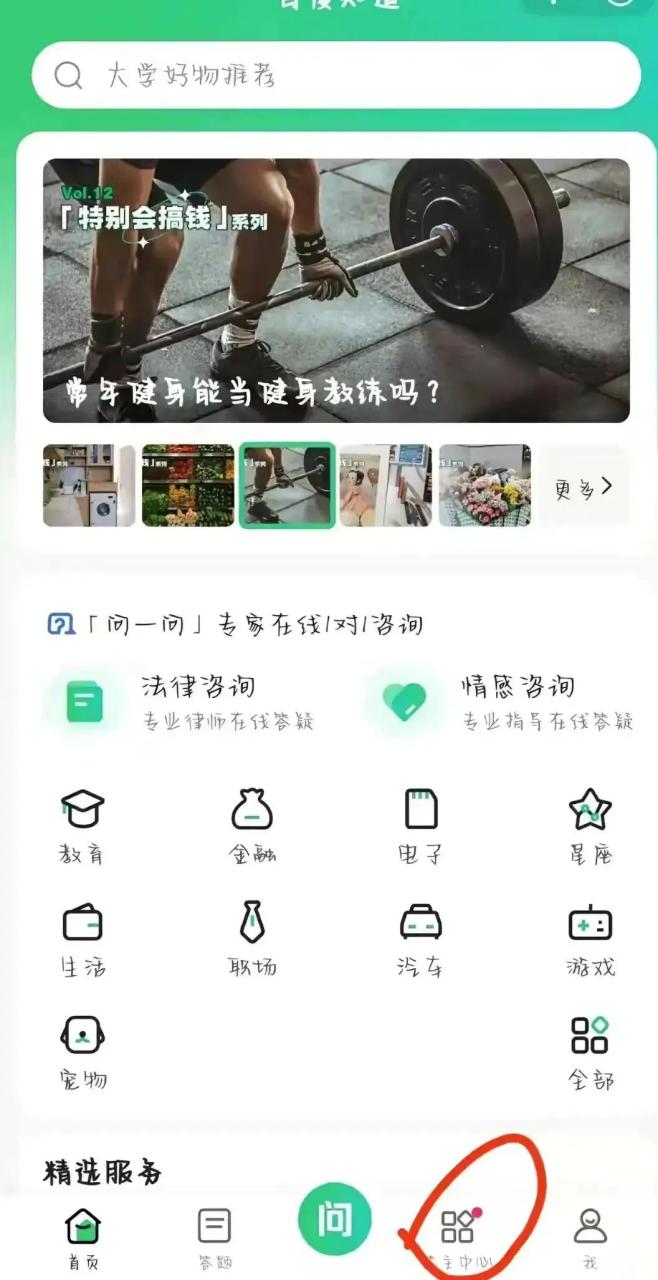The width and height of the screenshot is (658, 1280).
Task: Select the 宠物 category
Action: [x=82, y=1051]
